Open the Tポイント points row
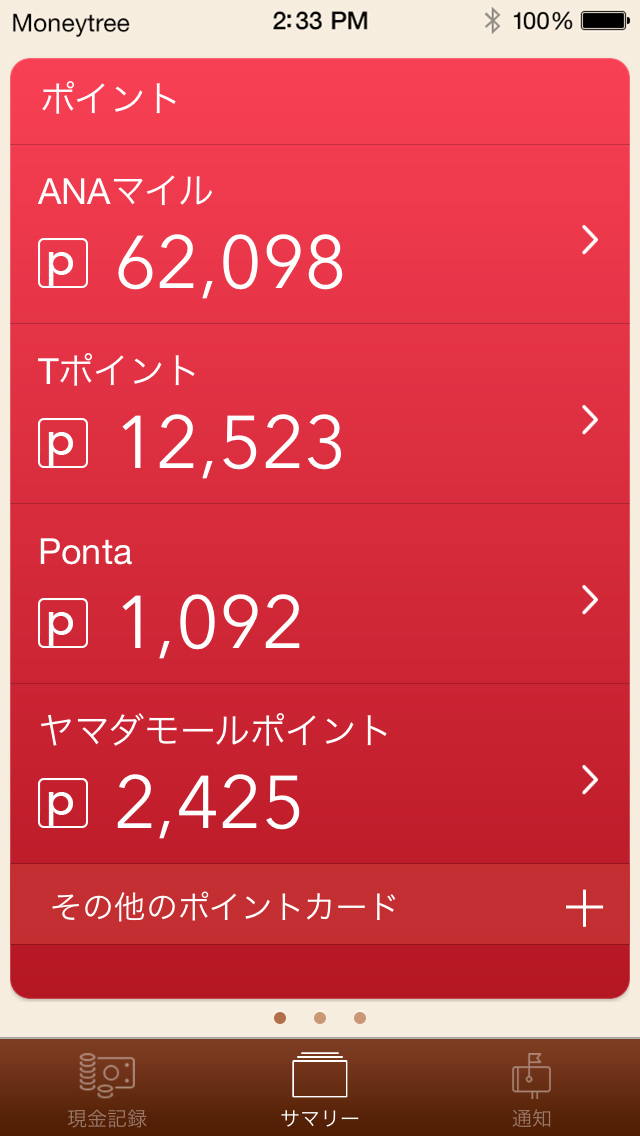Viewport: 640px width, 1136px height. click(x=320, y=414)
